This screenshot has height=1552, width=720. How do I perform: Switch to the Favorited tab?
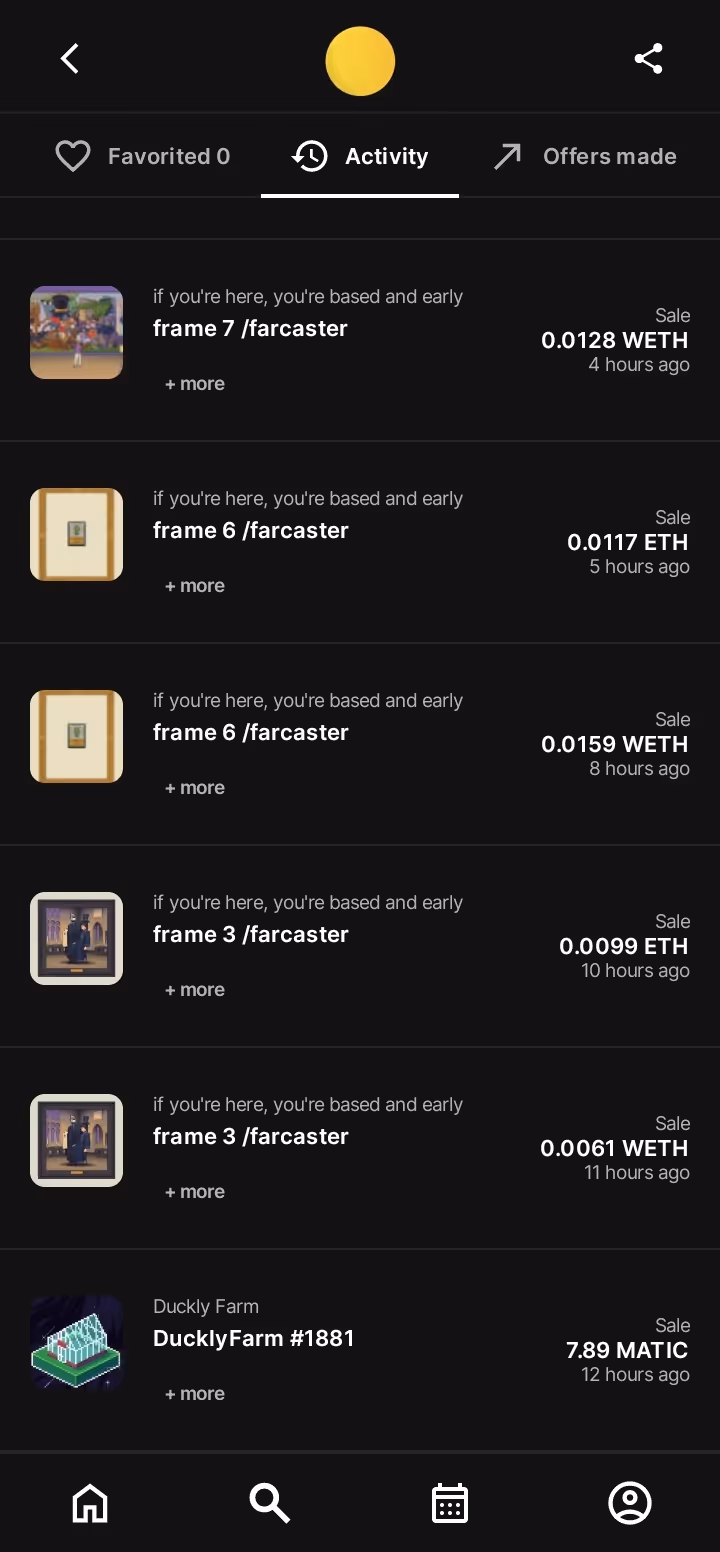(142, 156)
